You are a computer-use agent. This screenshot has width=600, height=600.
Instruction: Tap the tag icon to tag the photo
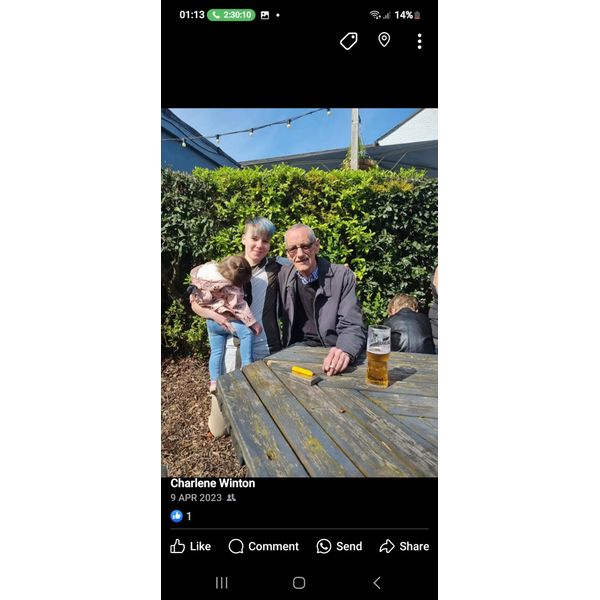click(x=348, y=41)
